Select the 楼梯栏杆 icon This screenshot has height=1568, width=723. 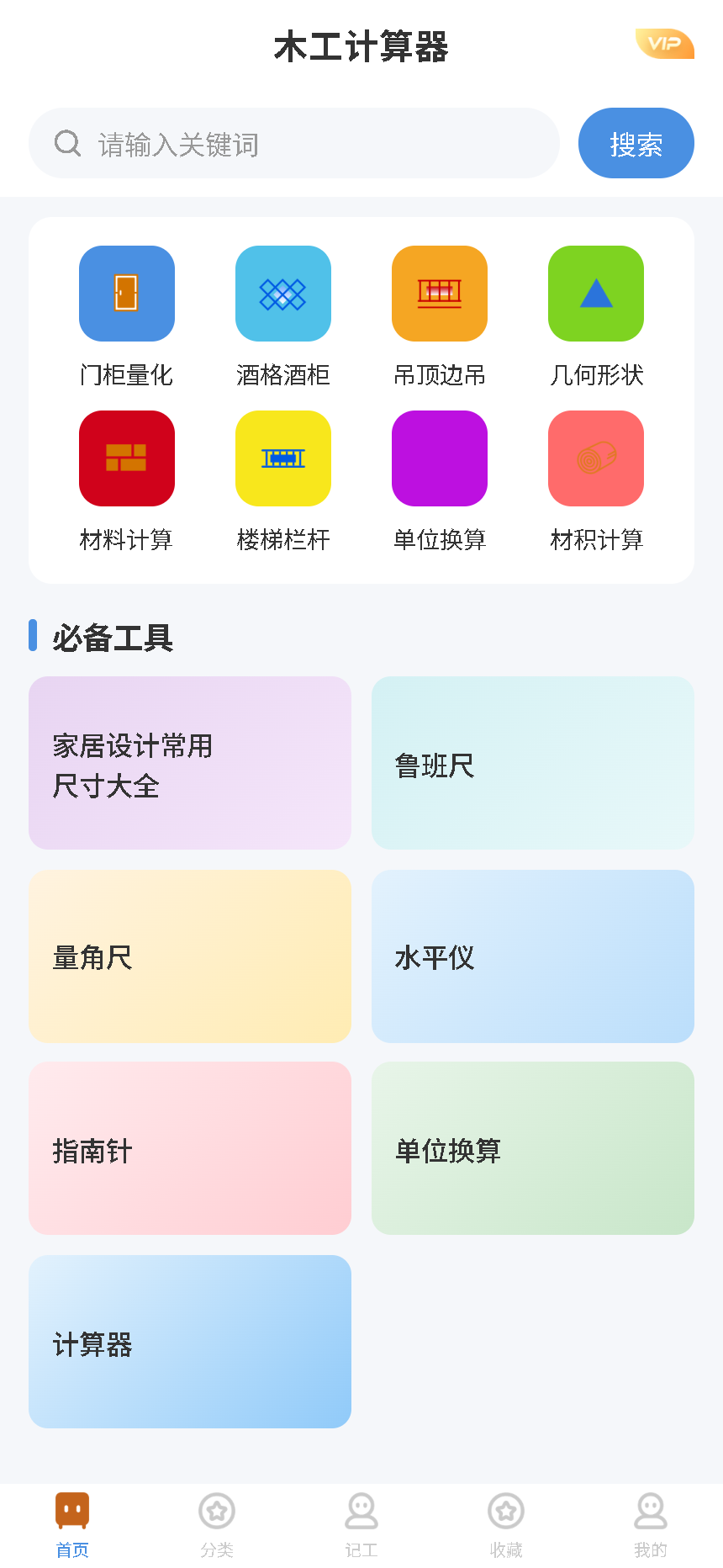click(x=282, y=458)
